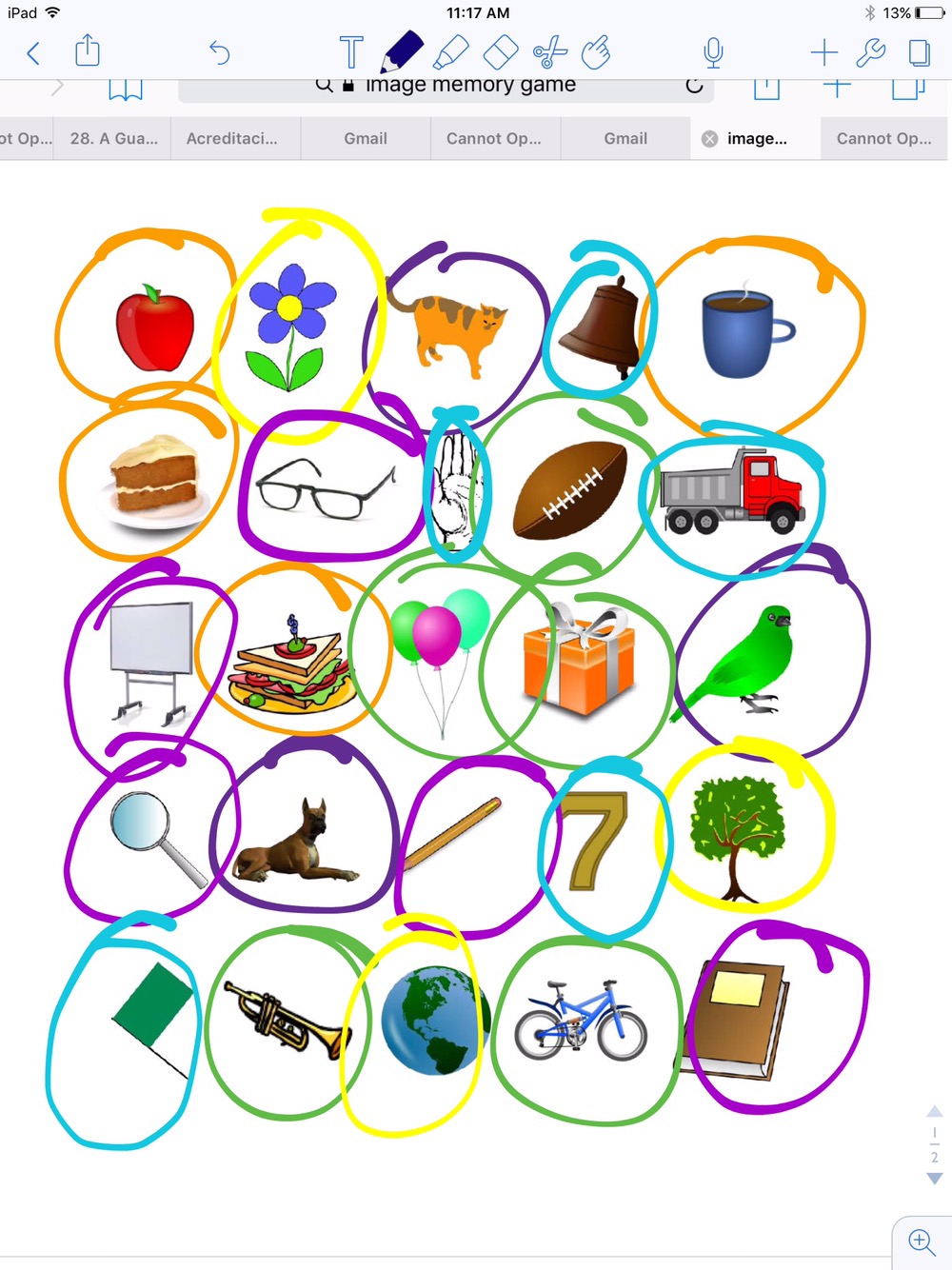The width and height of the screenshot is (952, 1270).
Task: Share this note
Action: pos(88,51)
